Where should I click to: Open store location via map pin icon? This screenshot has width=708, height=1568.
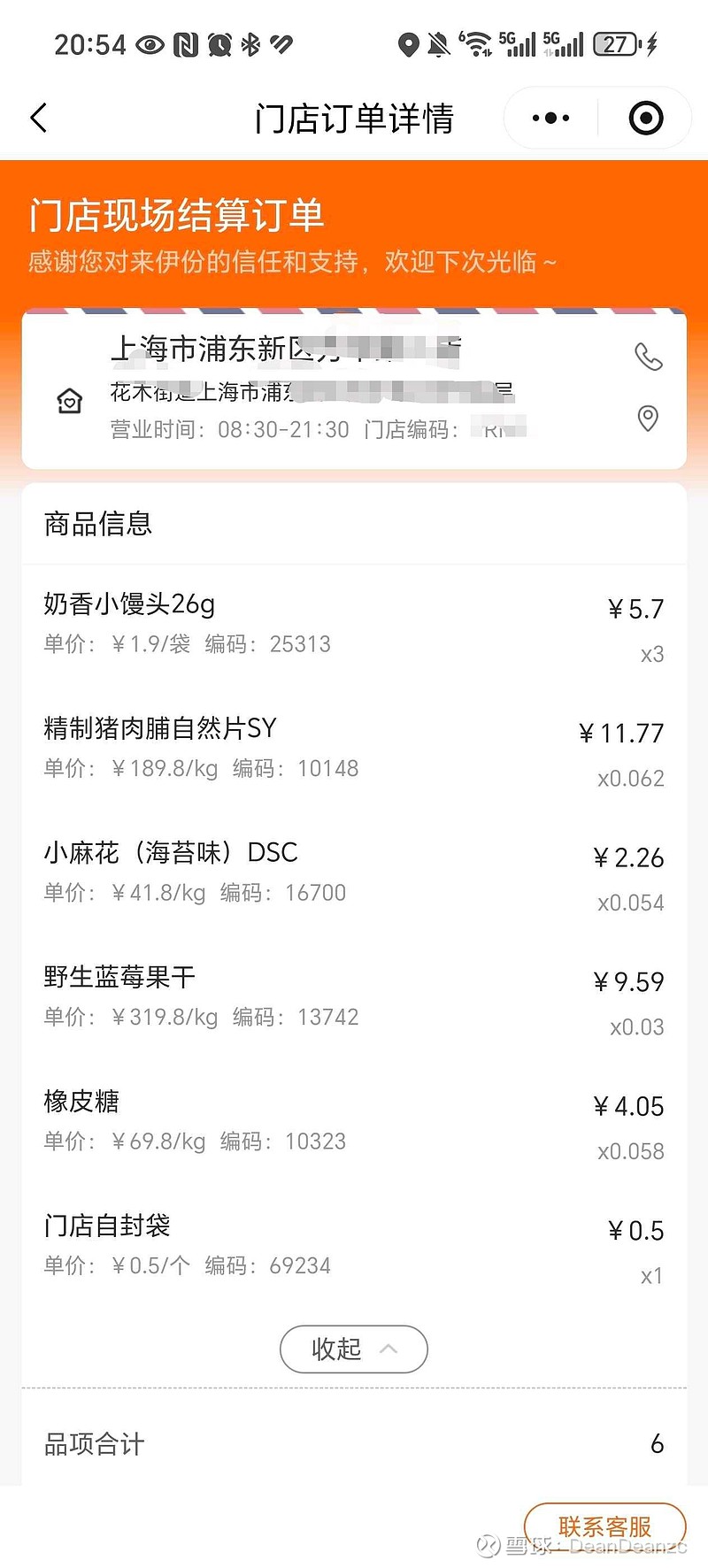coord(649,419)
